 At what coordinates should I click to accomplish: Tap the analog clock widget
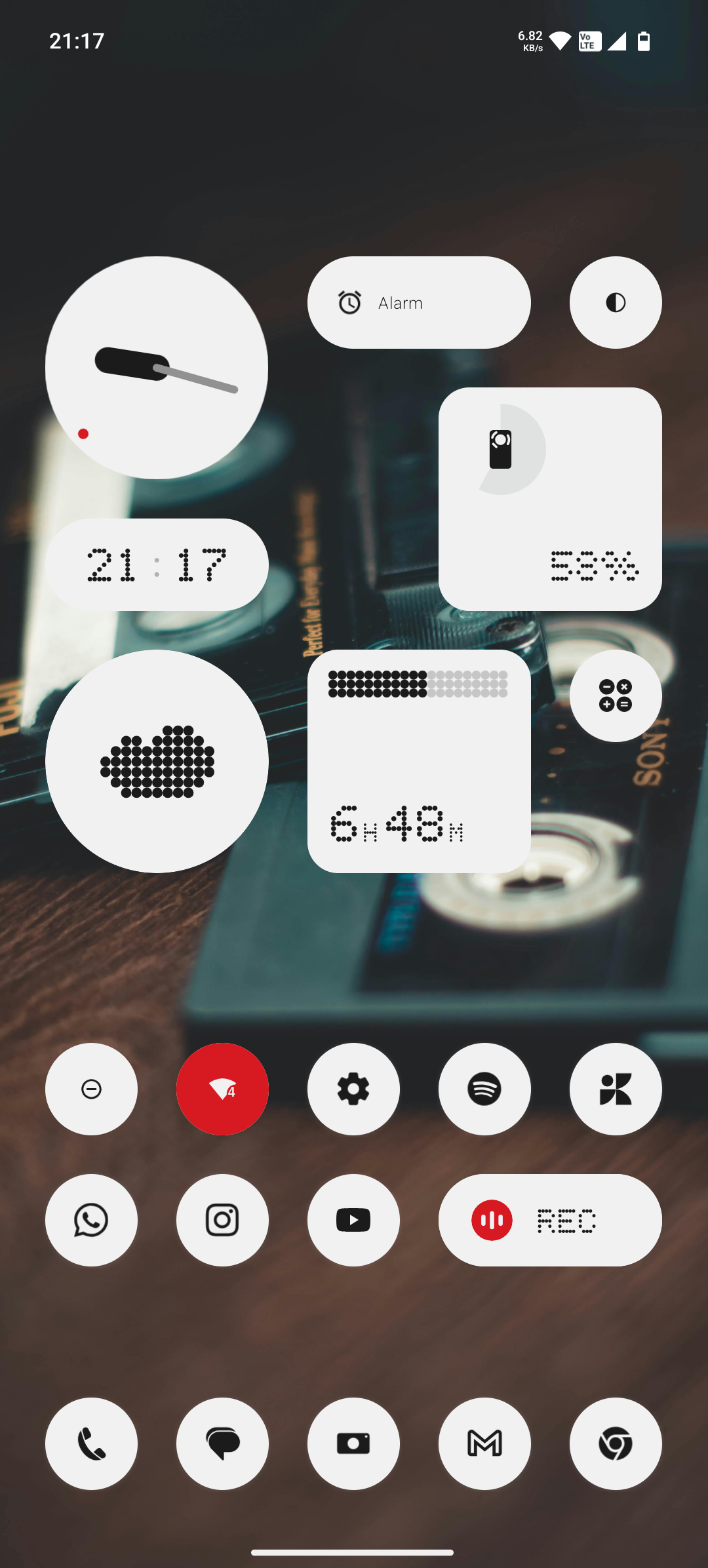click(157, 368)
